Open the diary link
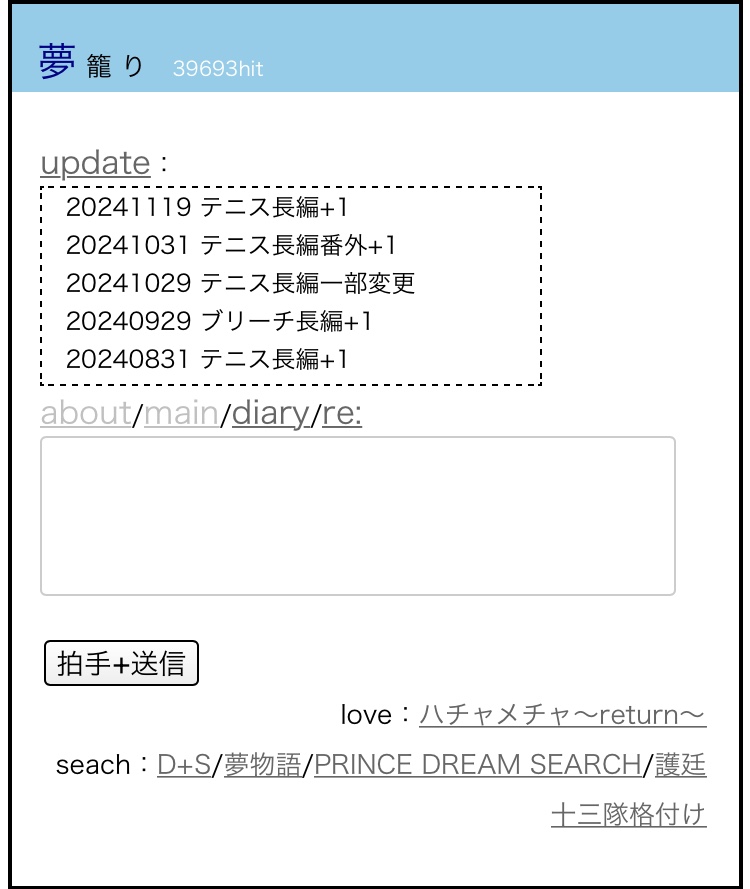Viewport: 750px width, 889px height. click(270, 413)
